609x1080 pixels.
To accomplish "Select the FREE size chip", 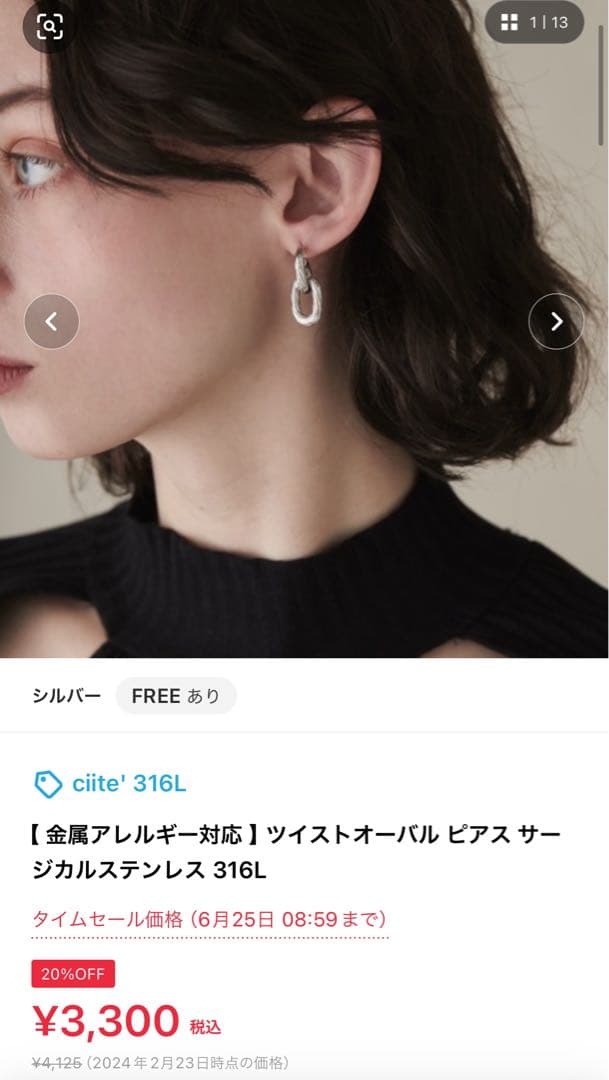I will (x=176, y=696).
